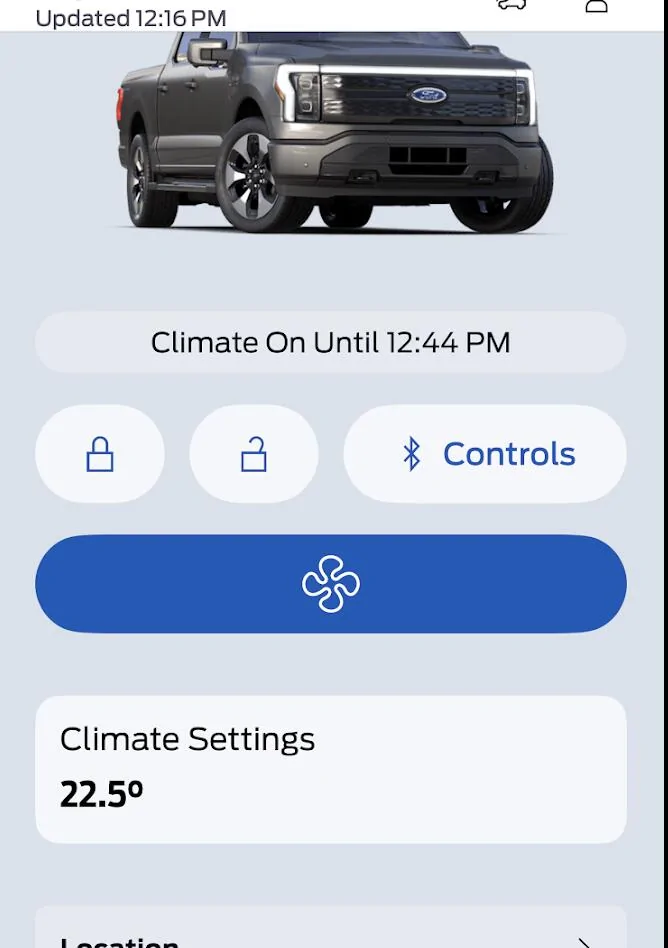668x948 pixels.
Task: Unlock the vehicle with the open padlock
Action: 254,454
